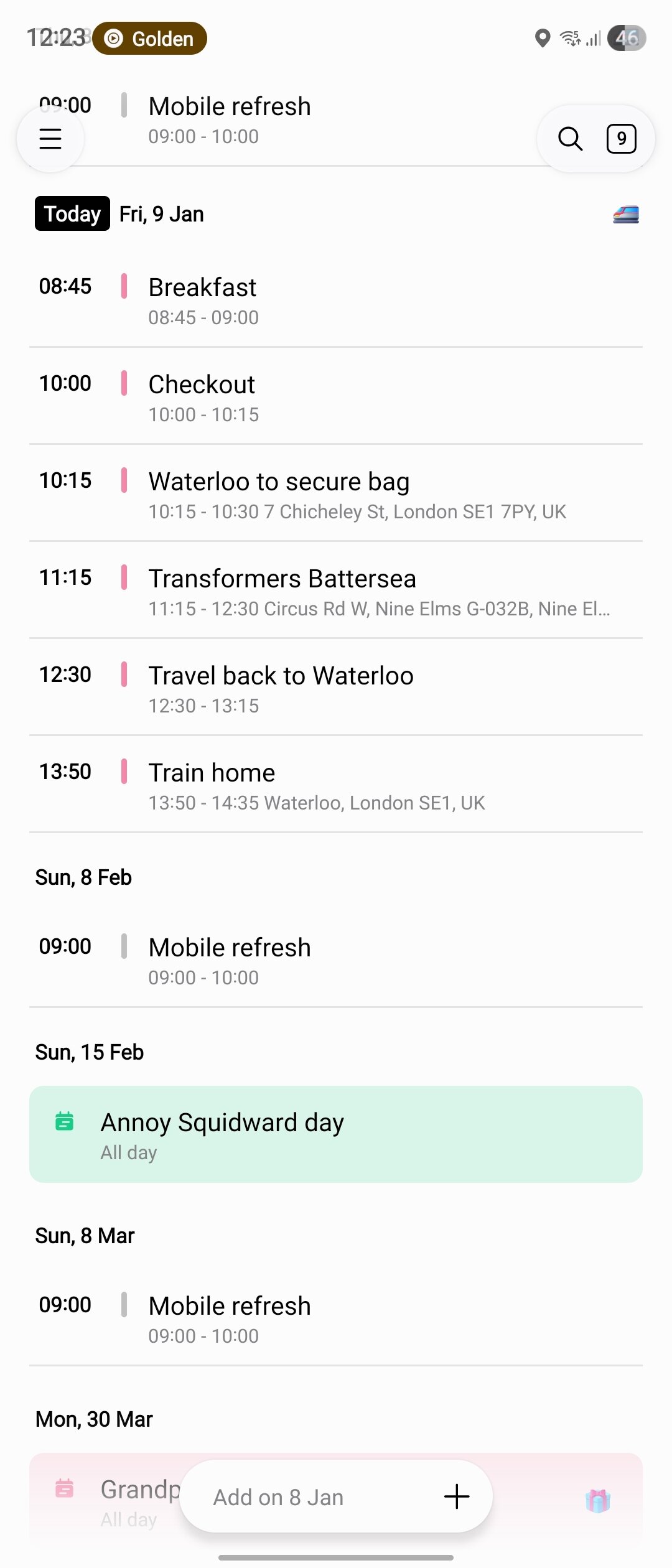Tap the plus icon to add a new event
Image resolution: width=672 pixels, height=1568 pixels.
coord(456,1496)
